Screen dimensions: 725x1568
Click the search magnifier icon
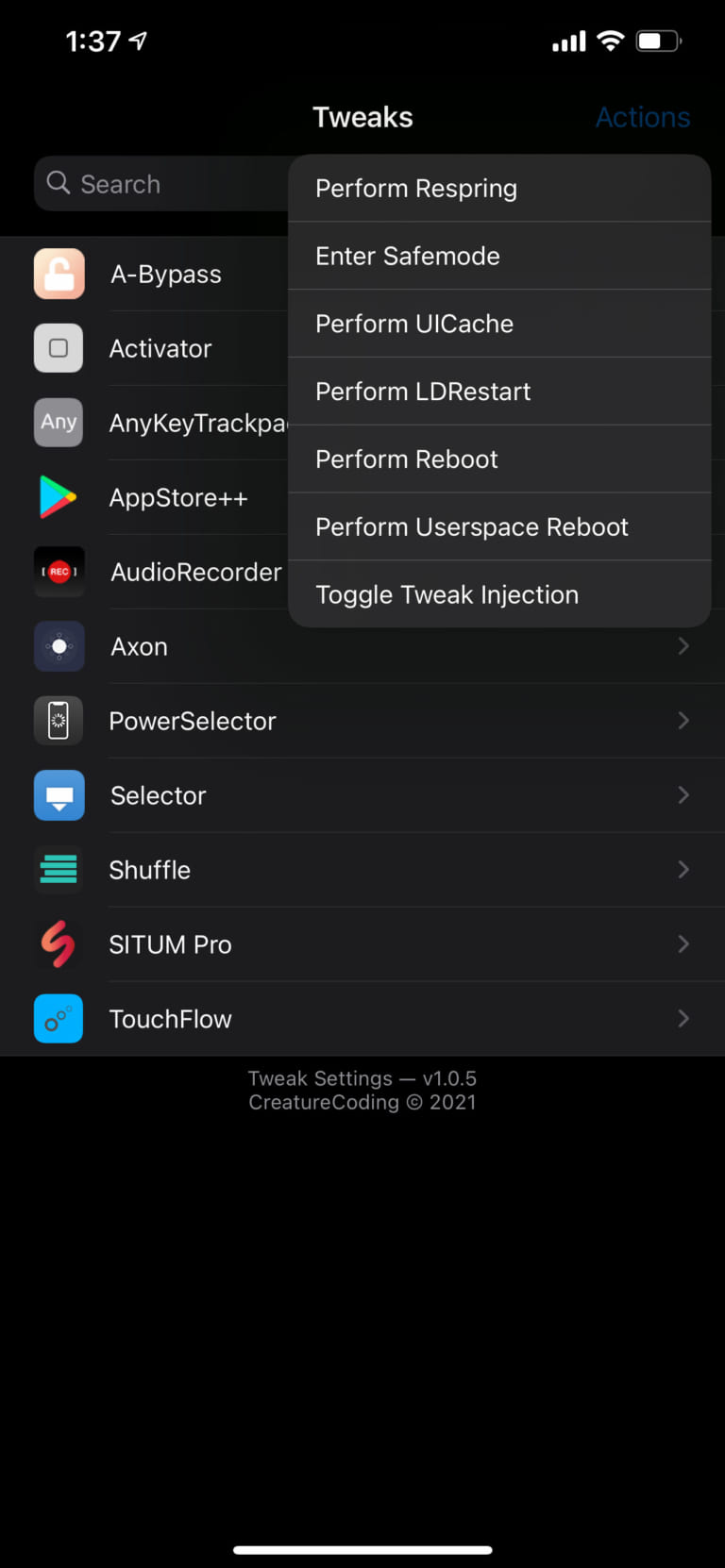(x=58, y=183)
